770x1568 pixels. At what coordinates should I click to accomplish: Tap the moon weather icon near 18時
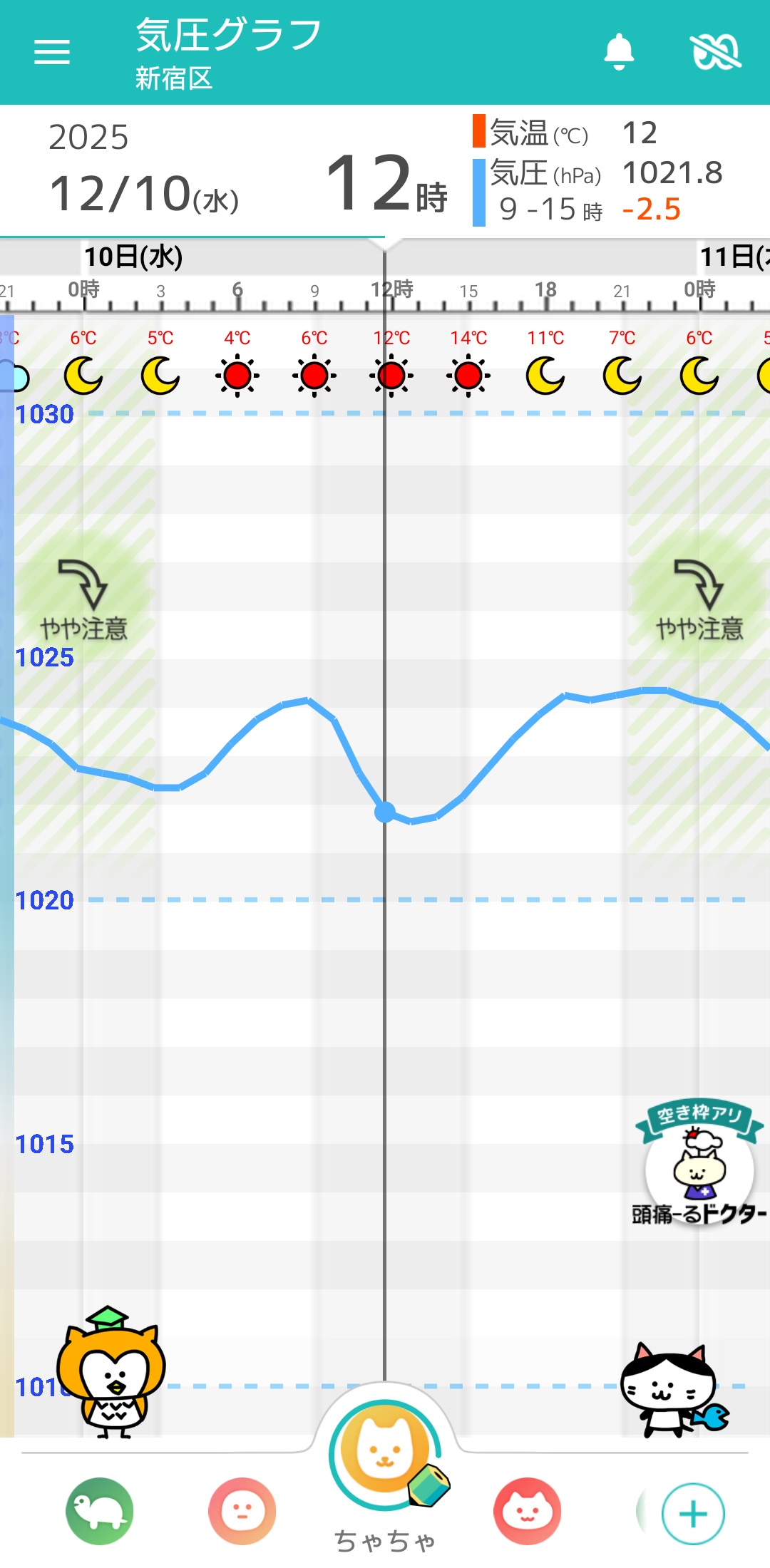(x=545, y=376)
